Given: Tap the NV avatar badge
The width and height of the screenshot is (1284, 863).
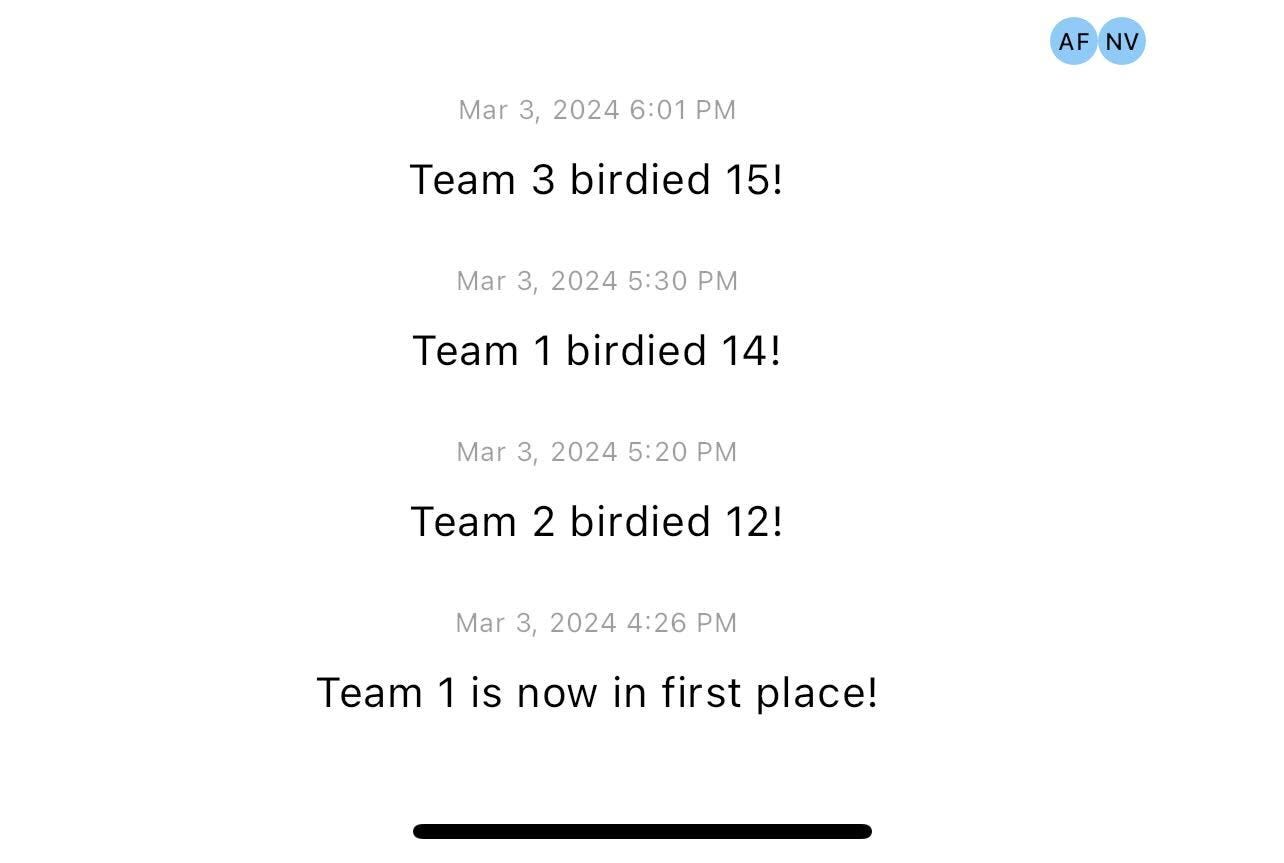Looking at the screenshot, I should tap(1122, 42).
